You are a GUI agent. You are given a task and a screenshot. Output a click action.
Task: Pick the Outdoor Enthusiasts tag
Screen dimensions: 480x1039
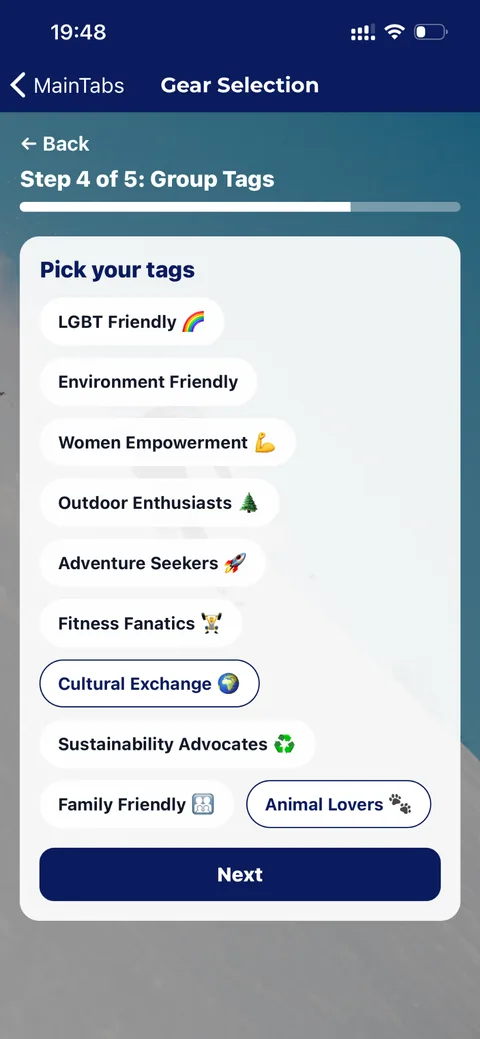159,503
